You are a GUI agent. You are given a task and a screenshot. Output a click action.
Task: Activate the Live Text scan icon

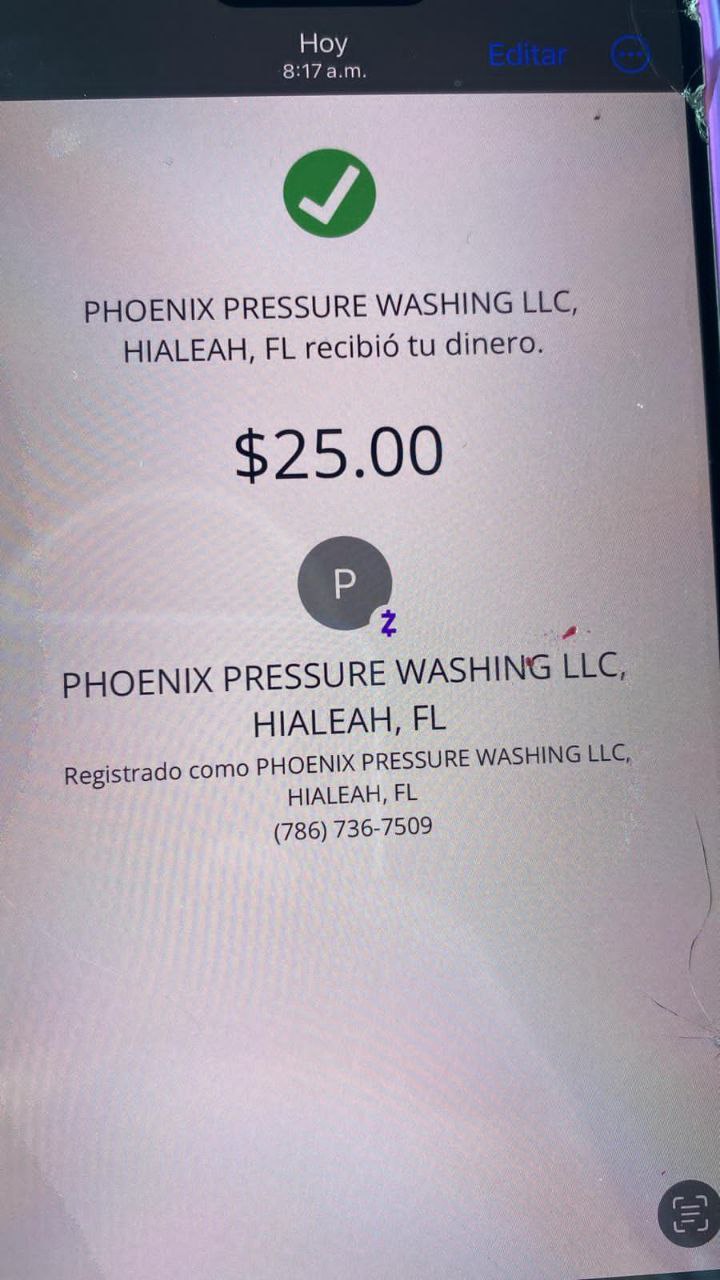pos(689,1214)
